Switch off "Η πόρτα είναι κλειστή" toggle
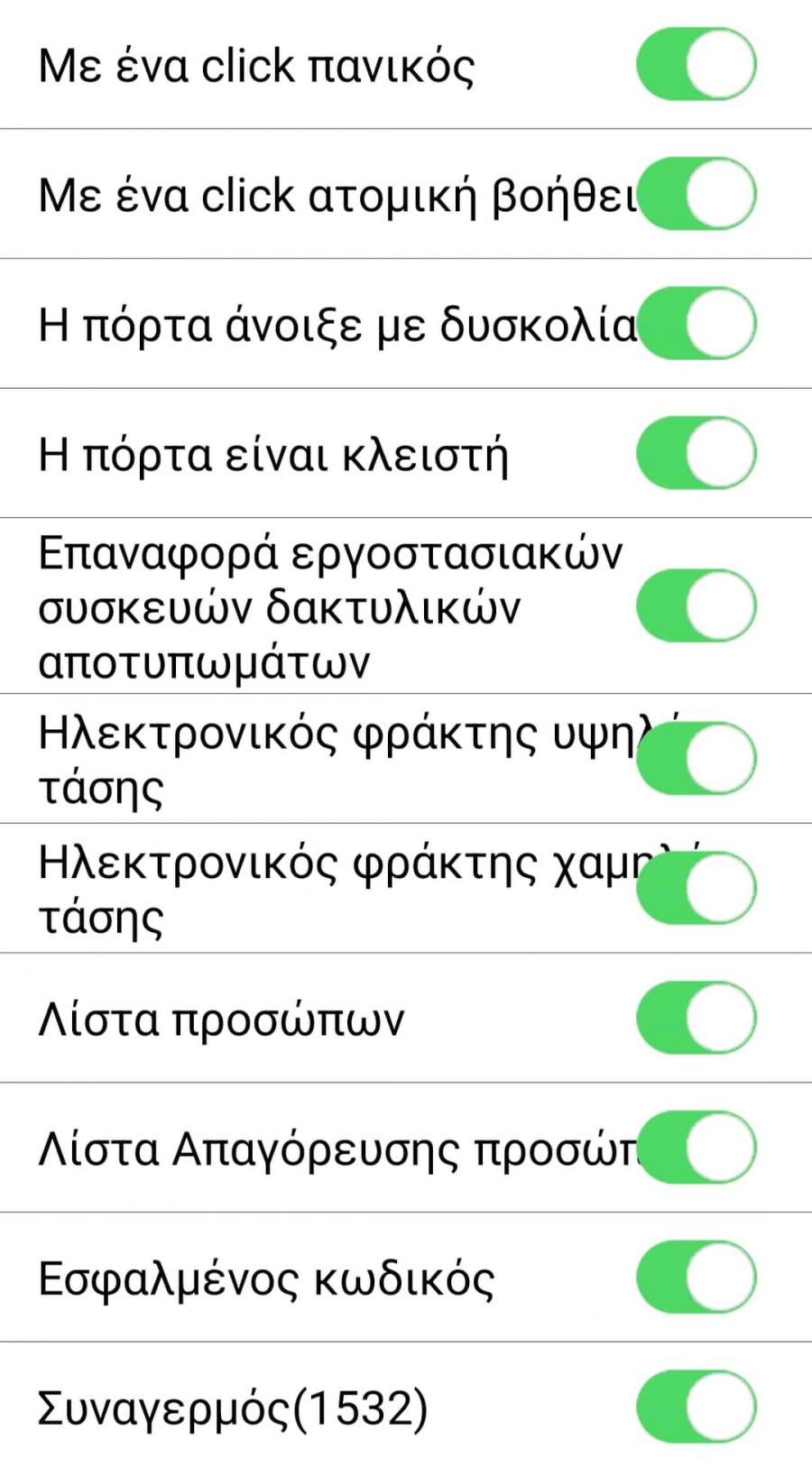812x1468 pixels. point(696,453)
